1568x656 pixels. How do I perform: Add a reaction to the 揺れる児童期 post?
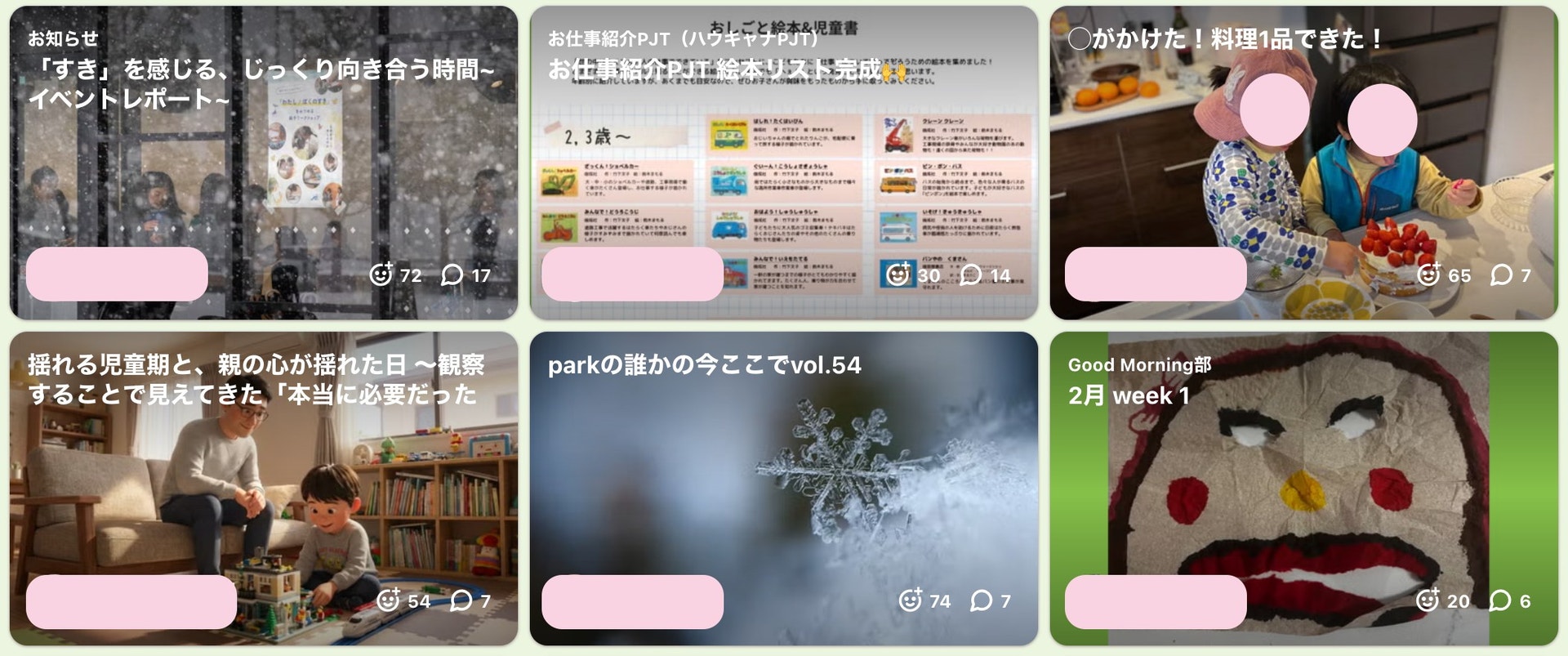point(388,600)
